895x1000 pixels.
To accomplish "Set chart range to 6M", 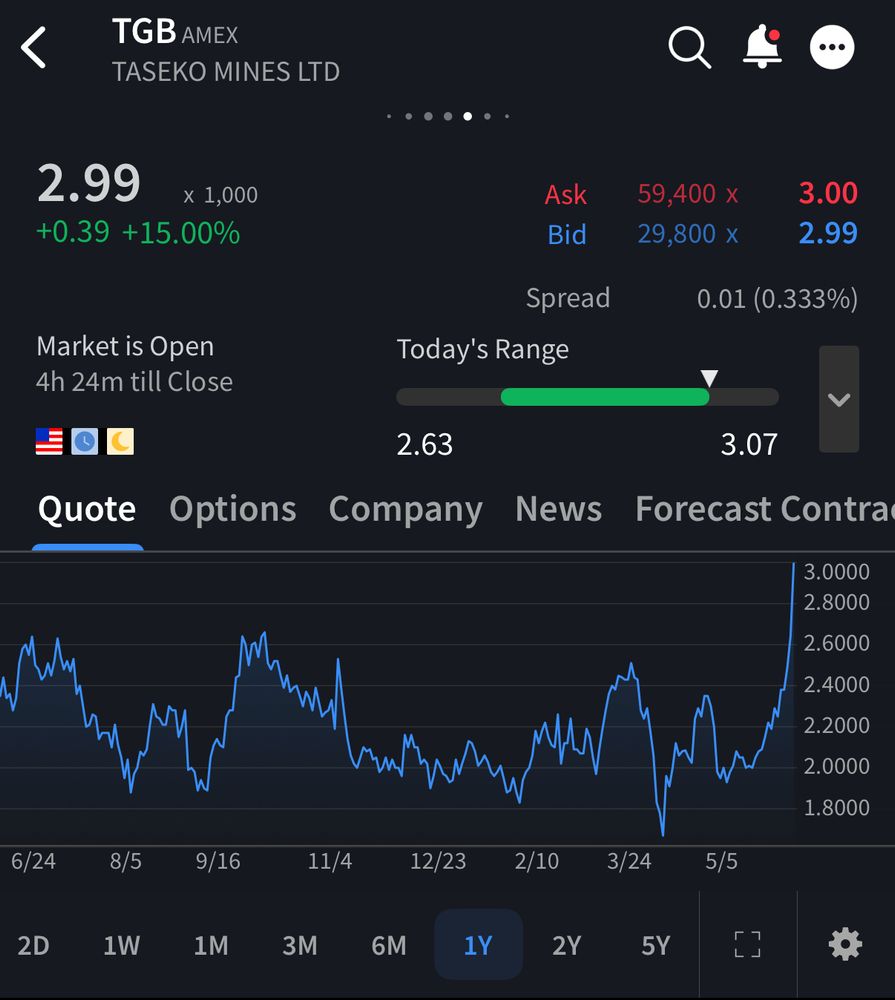I will tap(388, 945).
